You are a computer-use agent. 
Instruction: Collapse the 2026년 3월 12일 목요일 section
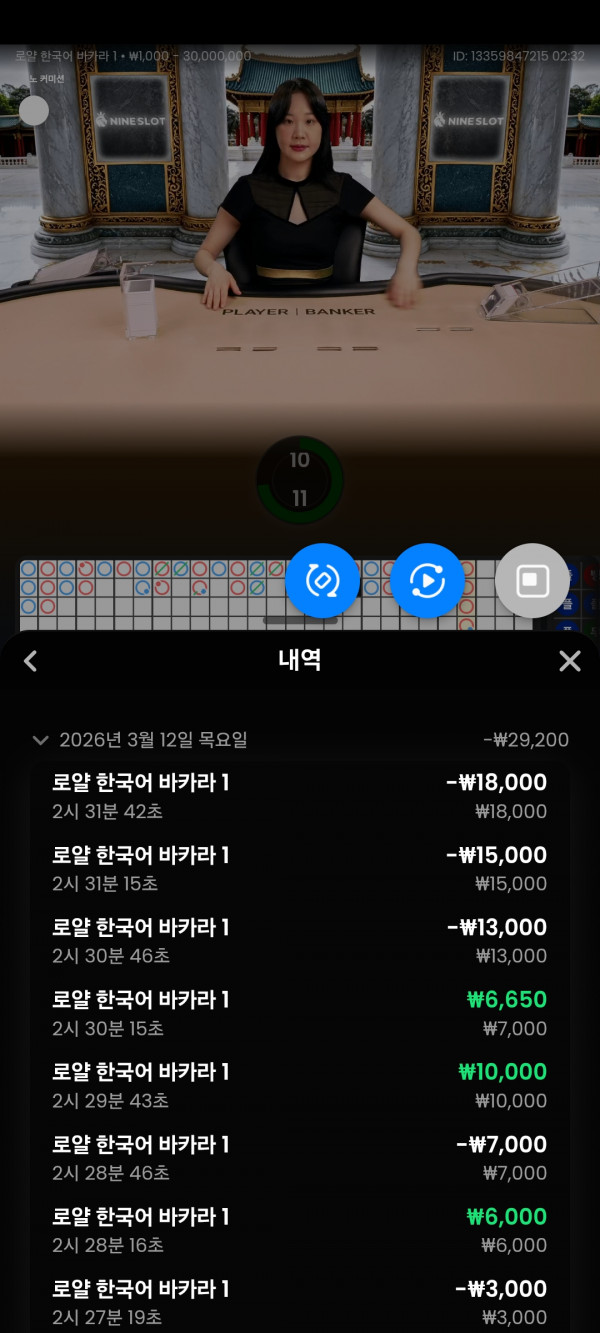(41, 740)
